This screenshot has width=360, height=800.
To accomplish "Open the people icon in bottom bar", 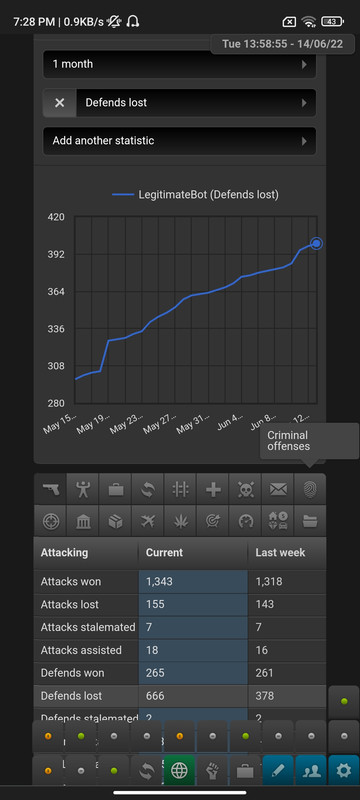I will tap(311, 770).
